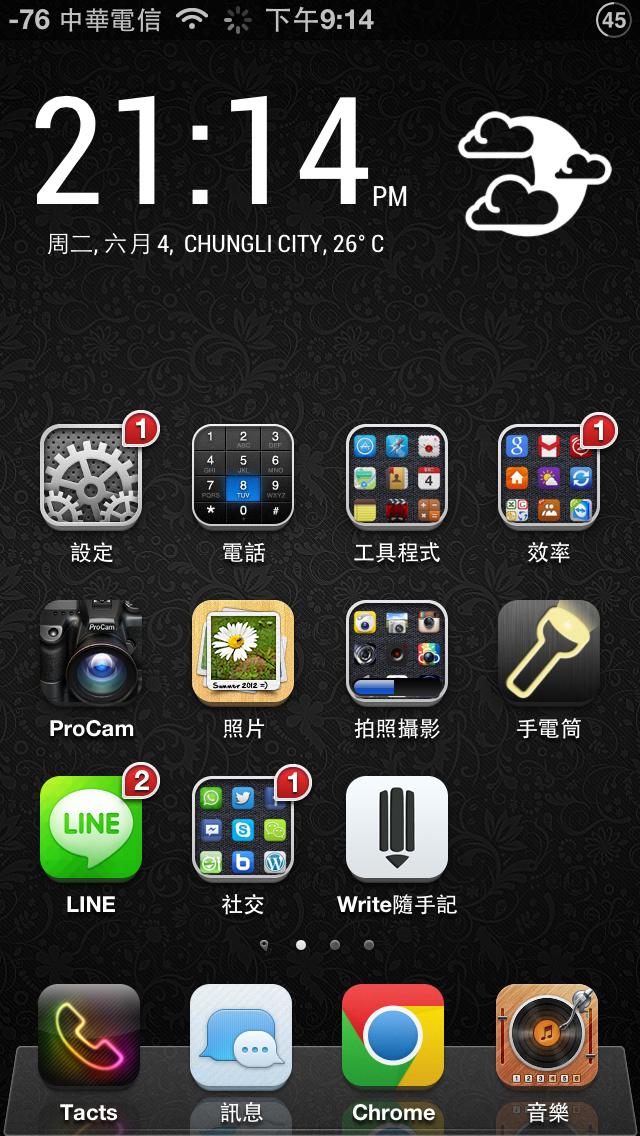Viewport: 640px width, 1136px height.
Task: Open the 拍照攝影 folder
Action: pos(396,652)
